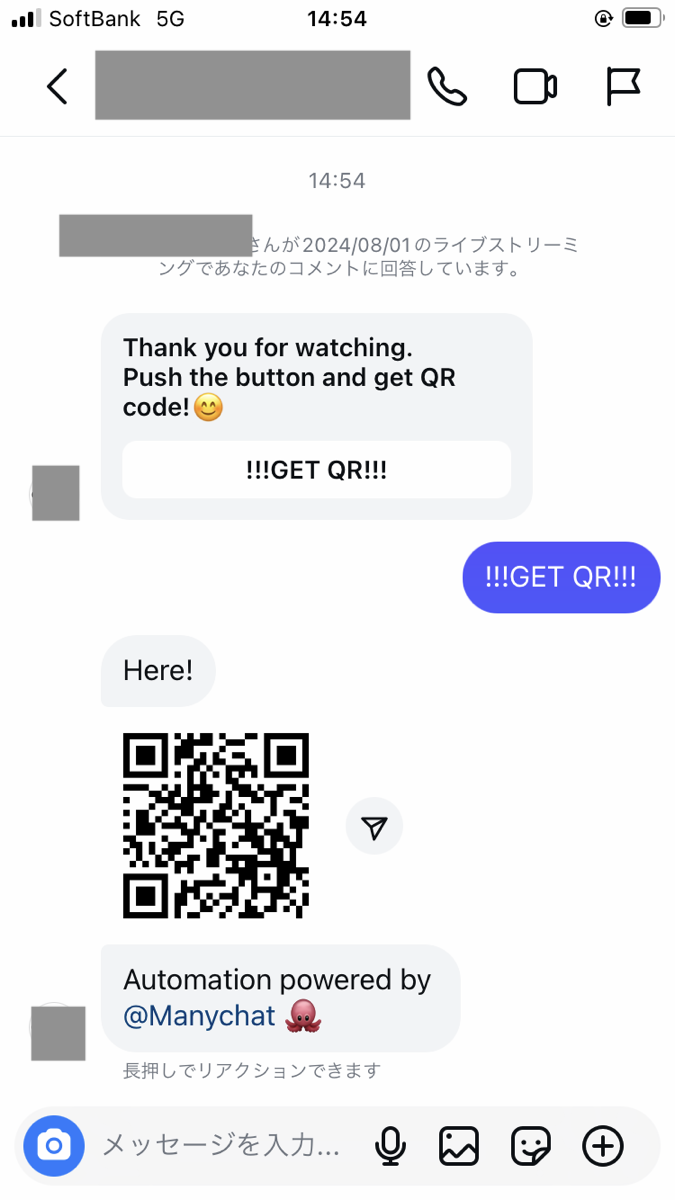Viewport: 675px width, 1200px height.
Task: Open the QR code image message
Action: [216, 825]
